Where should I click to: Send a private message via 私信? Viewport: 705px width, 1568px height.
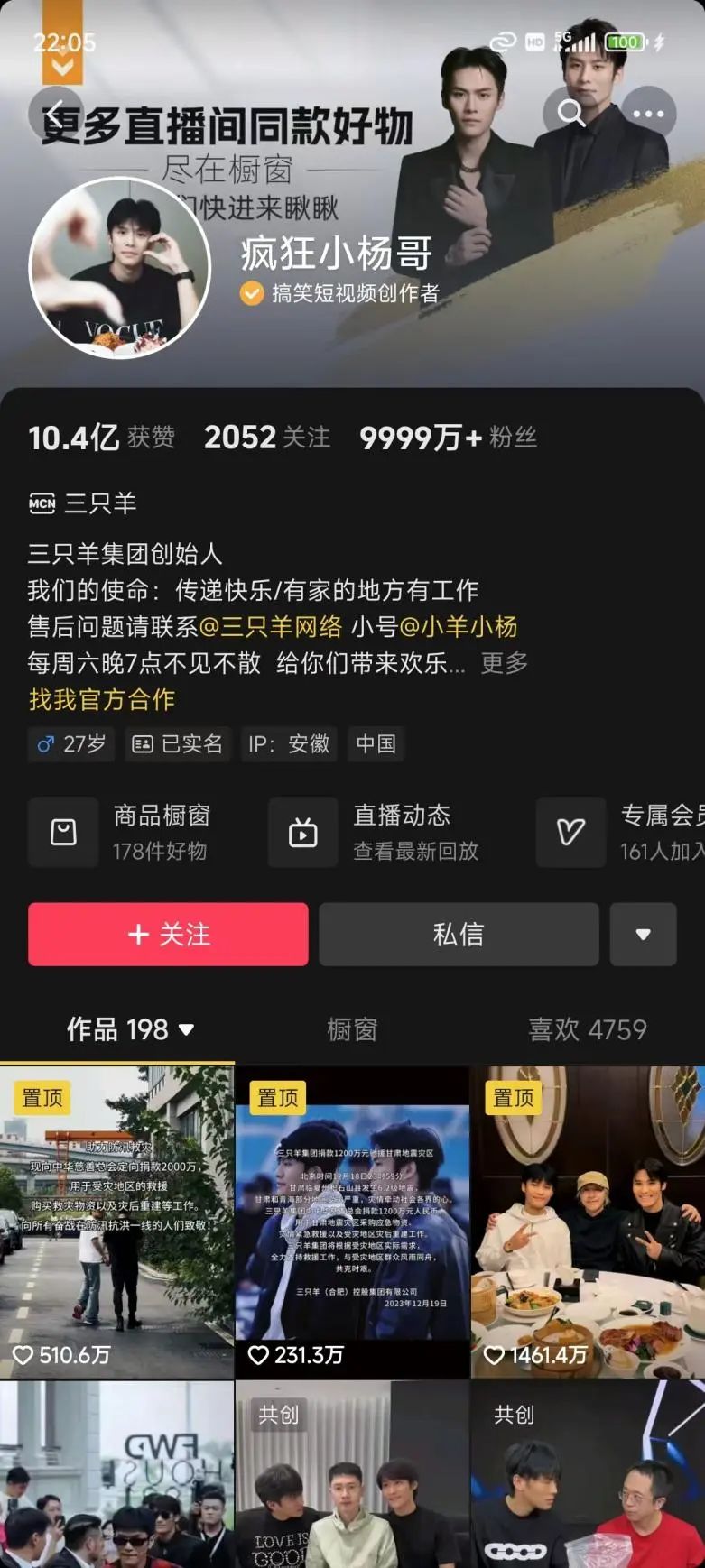point(459,935)
